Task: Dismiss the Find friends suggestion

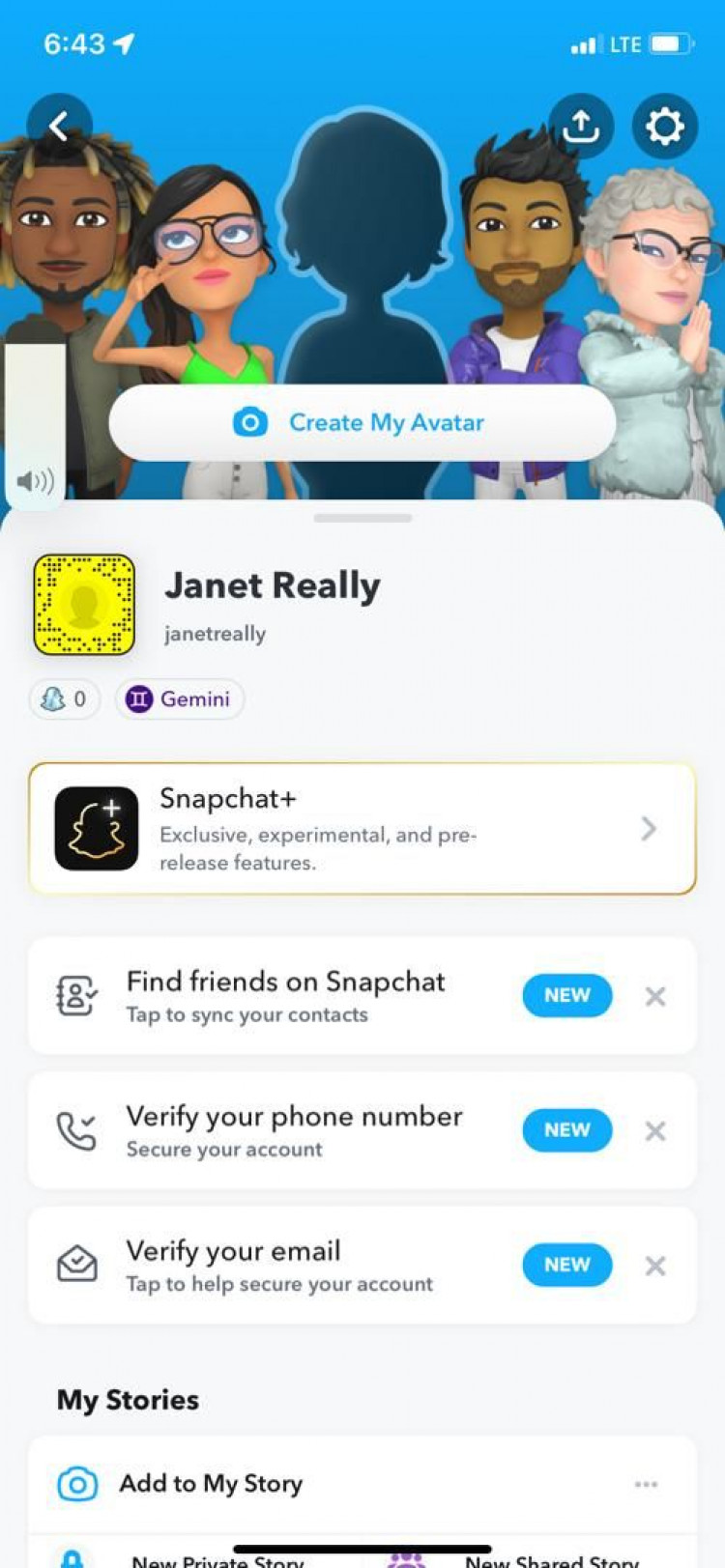Action: click(x=655, y=996)
